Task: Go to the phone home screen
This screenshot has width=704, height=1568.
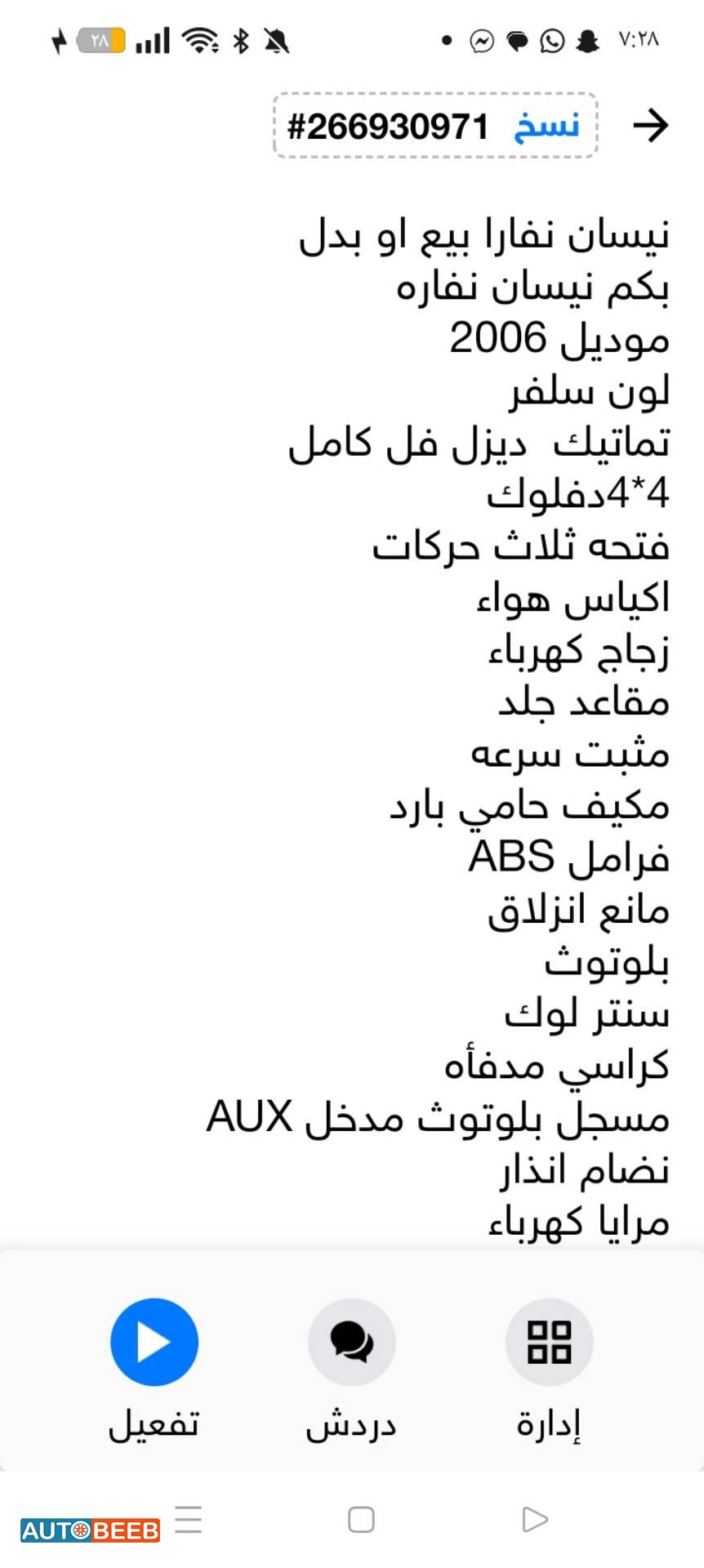Action: pyautogui.click(x=361, y=1520)
